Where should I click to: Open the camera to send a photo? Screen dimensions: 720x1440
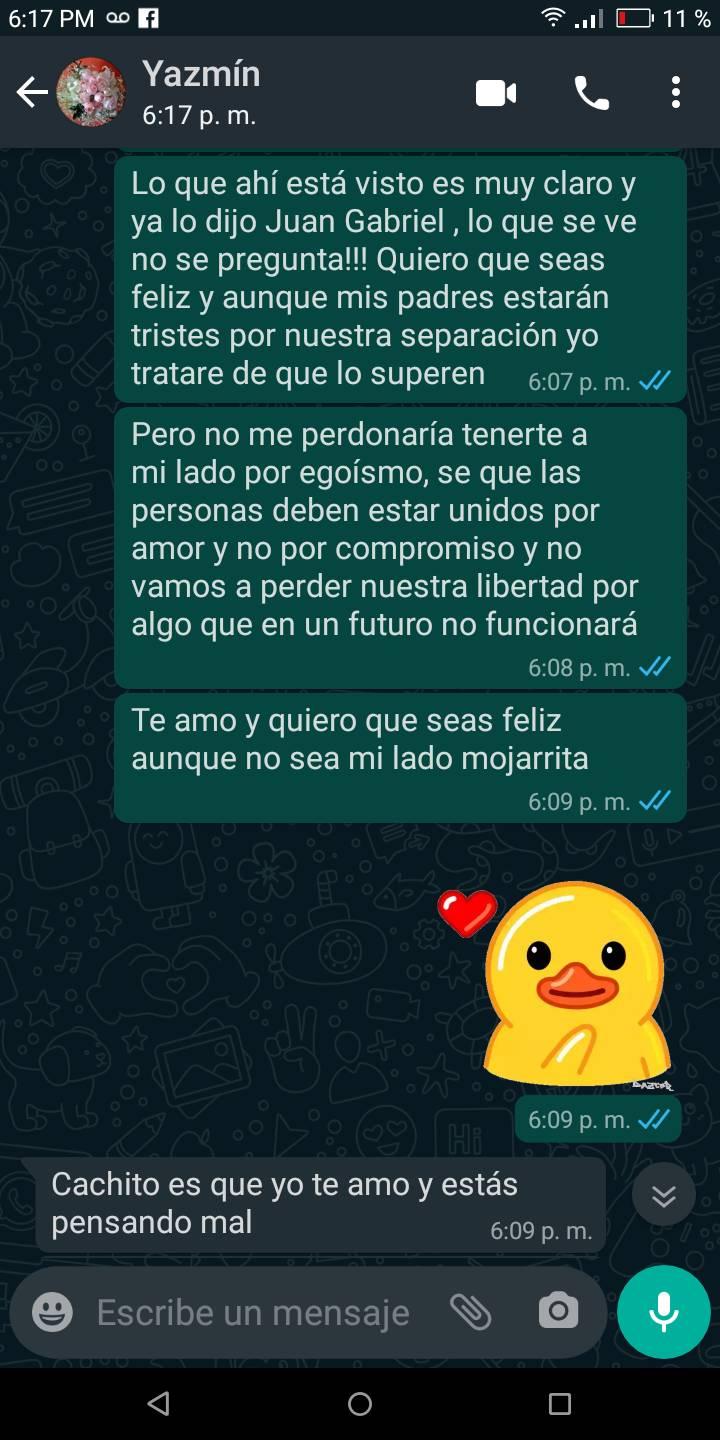click(x=558, y=1312)
